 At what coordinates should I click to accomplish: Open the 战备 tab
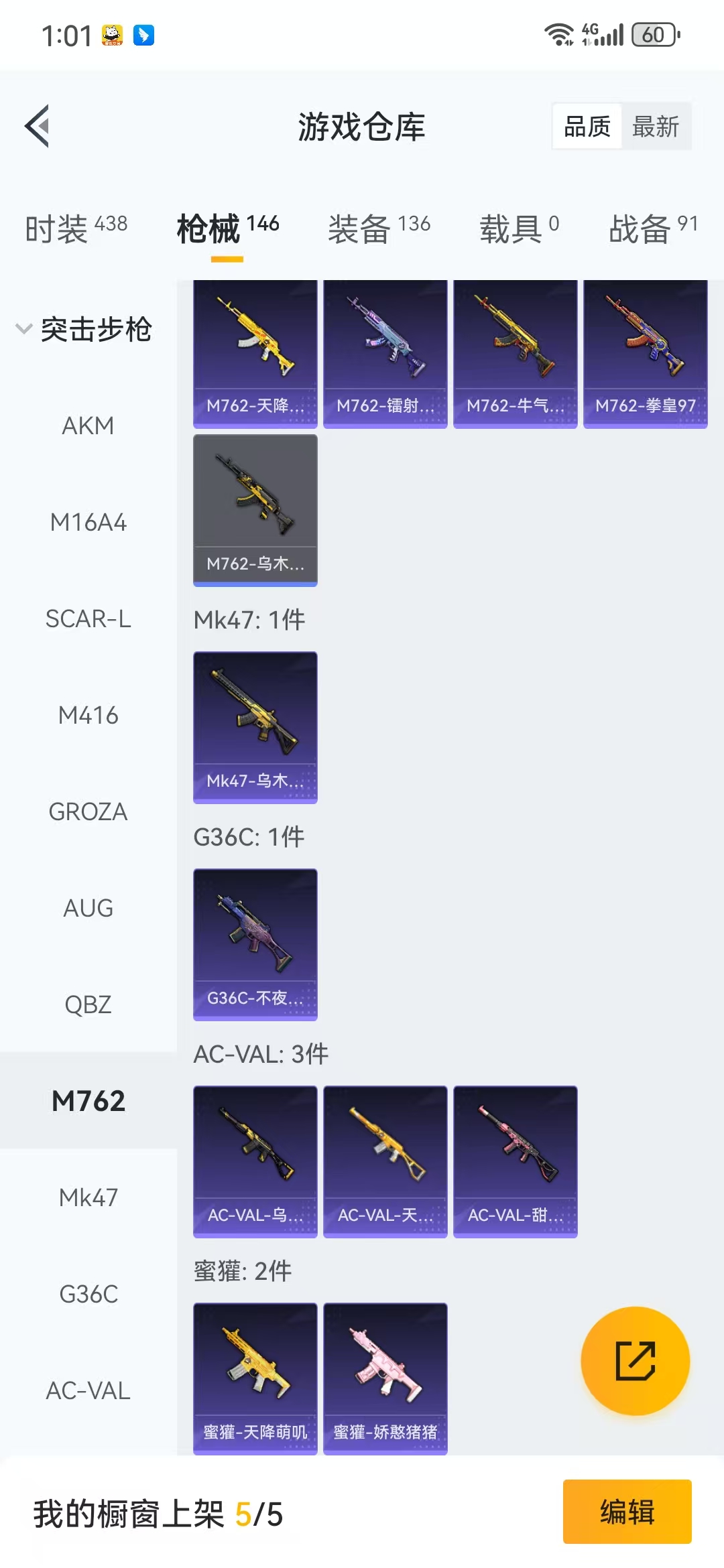click(653, 229)
